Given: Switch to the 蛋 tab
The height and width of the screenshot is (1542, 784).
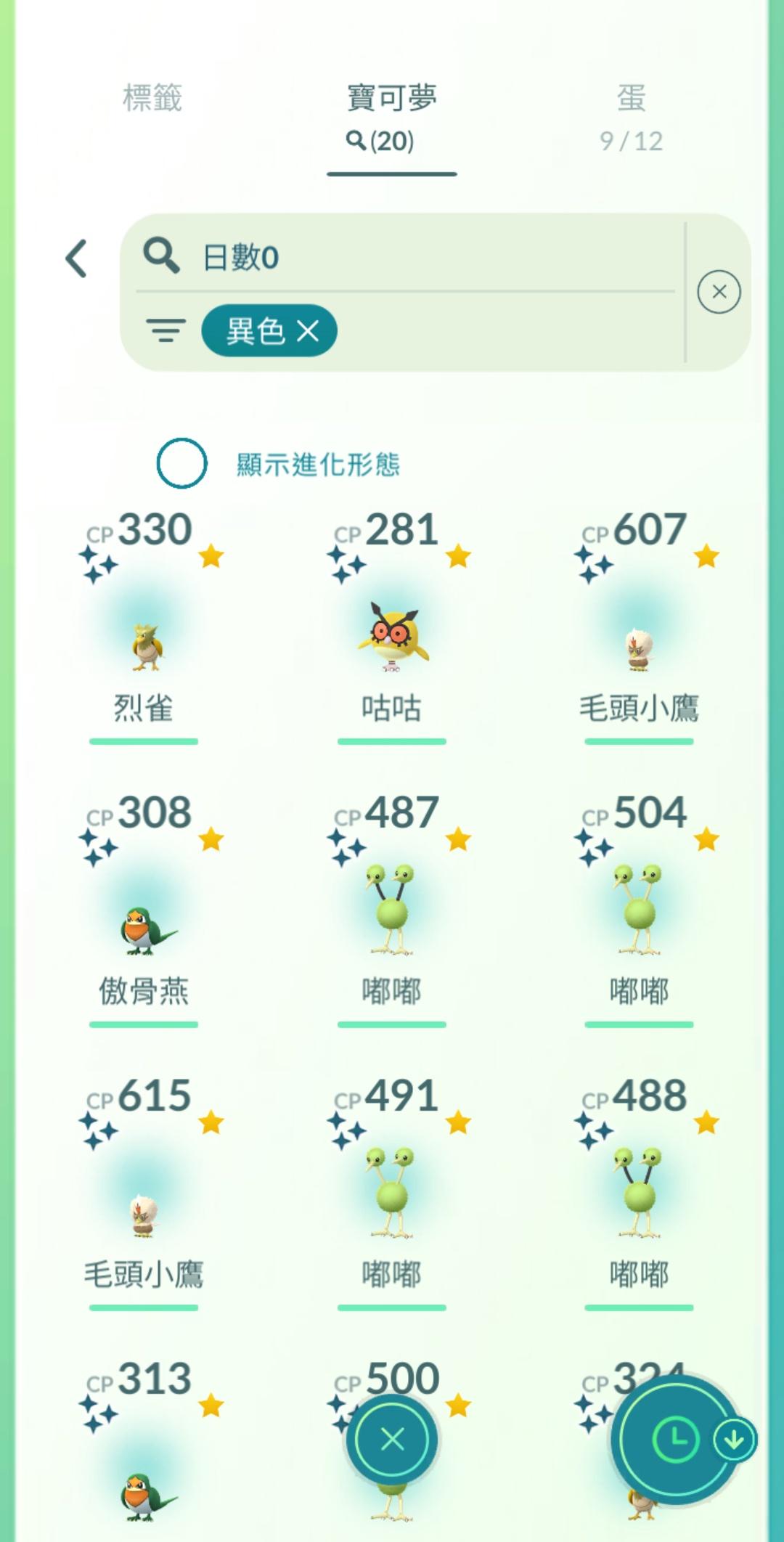Looking at the screenshot, I should coord(631,115).
